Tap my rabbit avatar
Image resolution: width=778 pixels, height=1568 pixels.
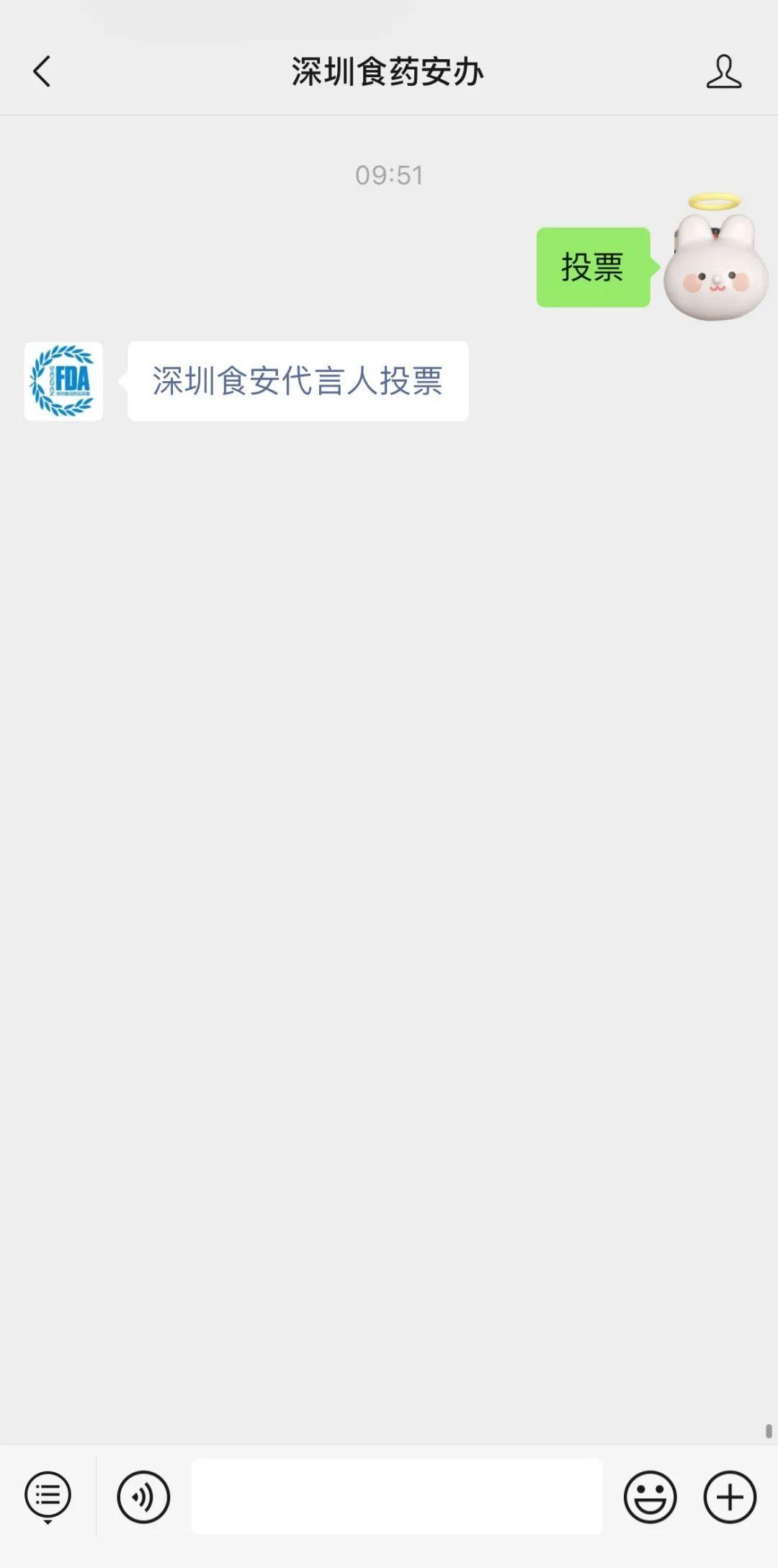coord(715,267)
